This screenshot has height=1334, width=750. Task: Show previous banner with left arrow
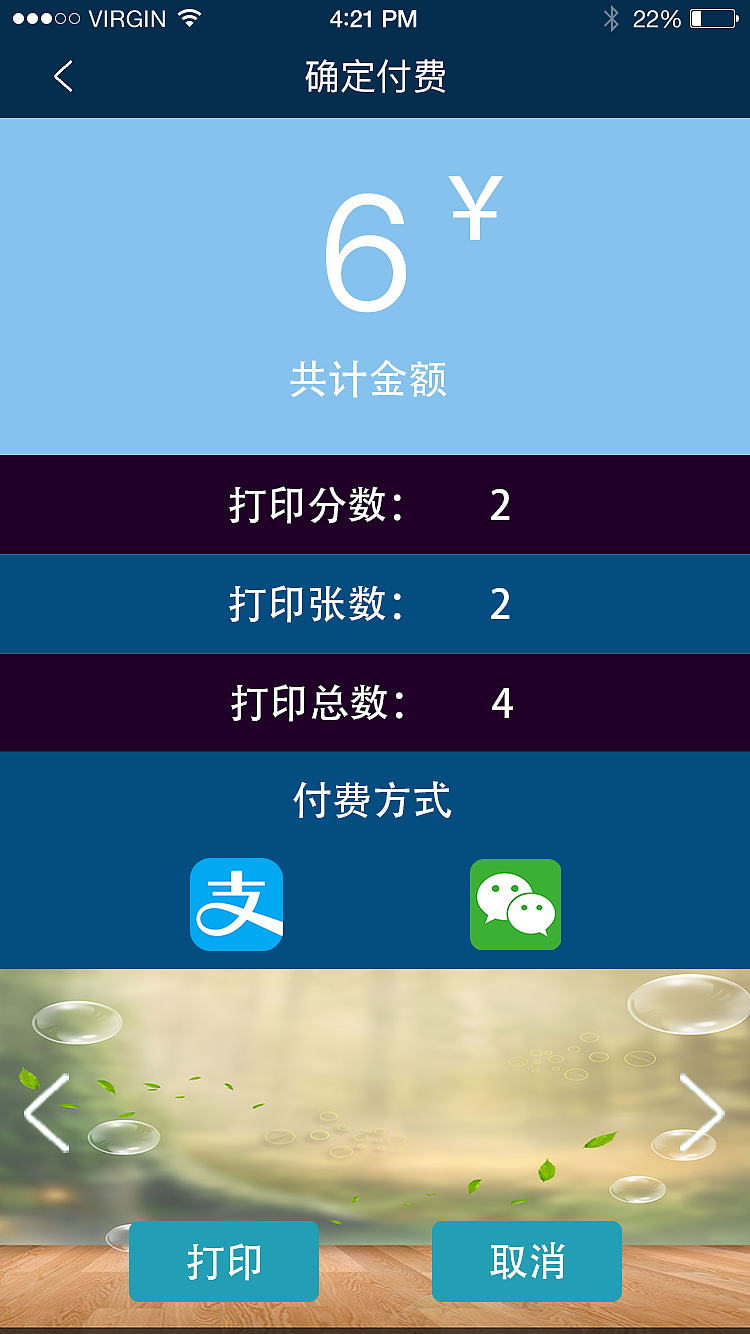pos(47,1111)
